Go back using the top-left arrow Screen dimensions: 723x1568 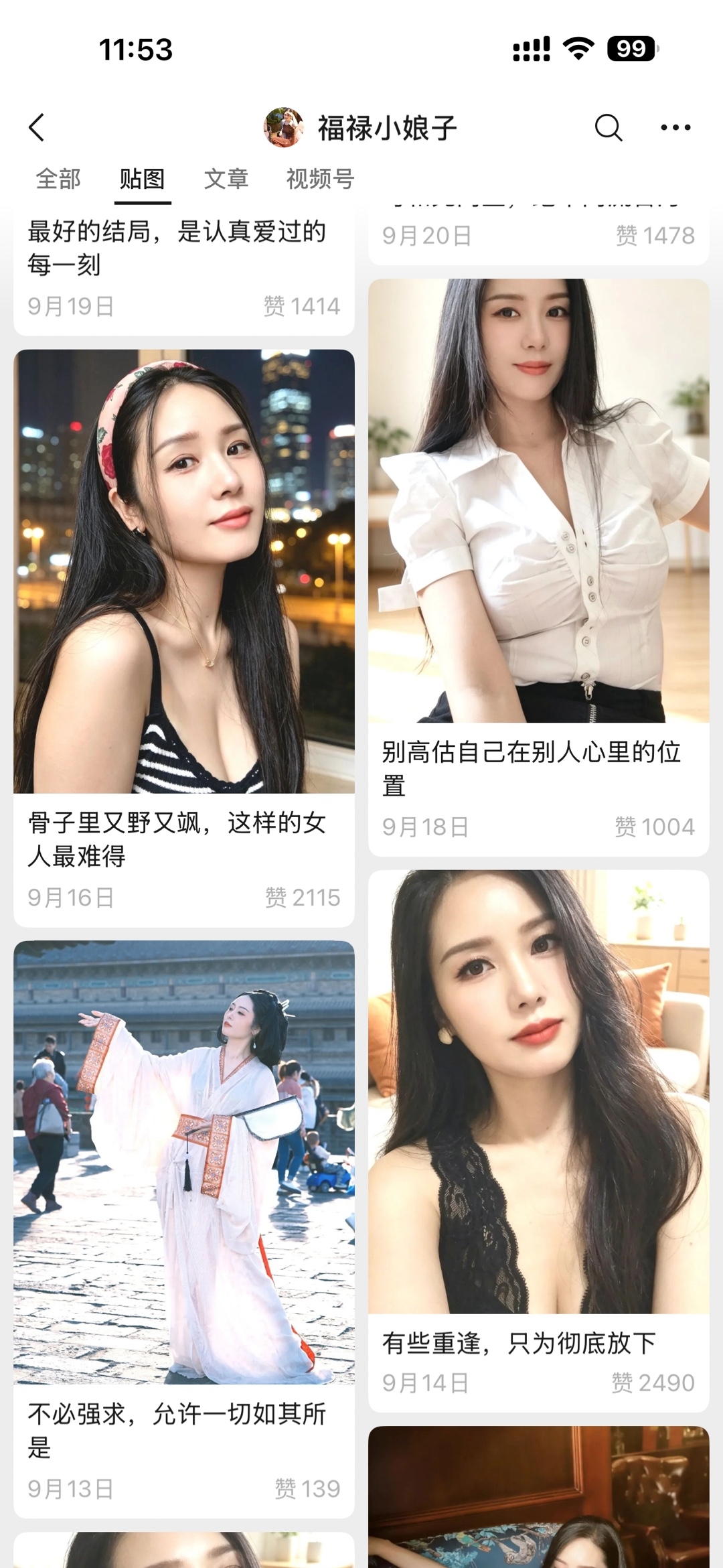point(37,127)
